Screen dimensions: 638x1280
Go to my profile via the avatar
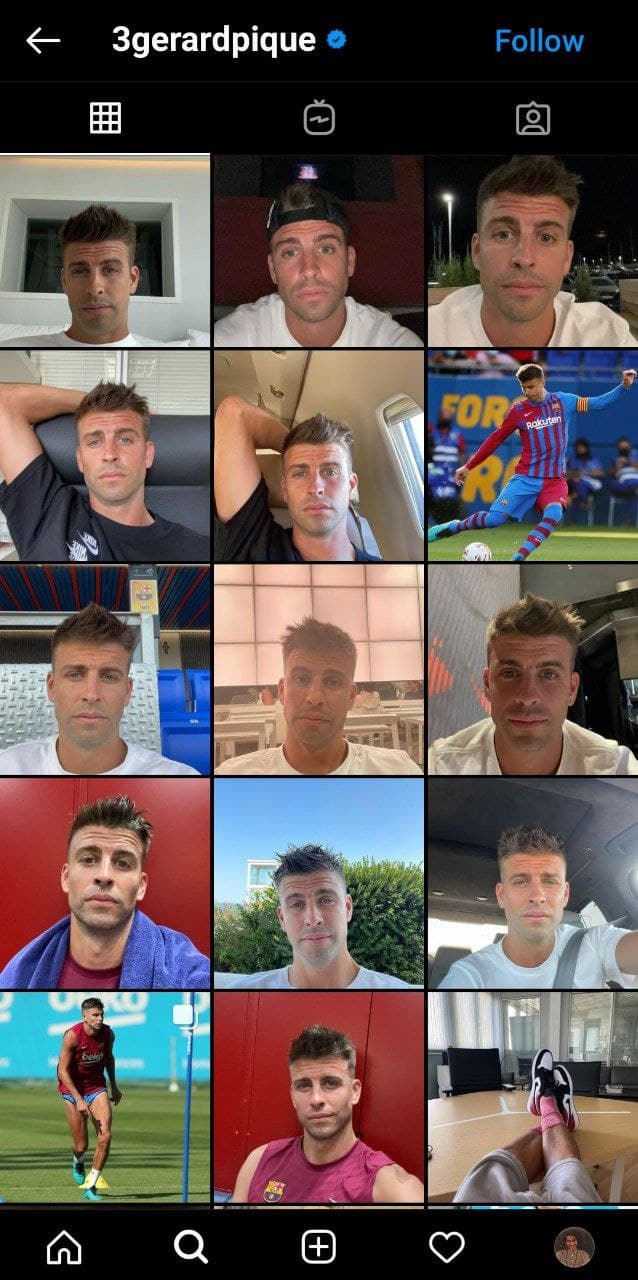coord(574,1246)
